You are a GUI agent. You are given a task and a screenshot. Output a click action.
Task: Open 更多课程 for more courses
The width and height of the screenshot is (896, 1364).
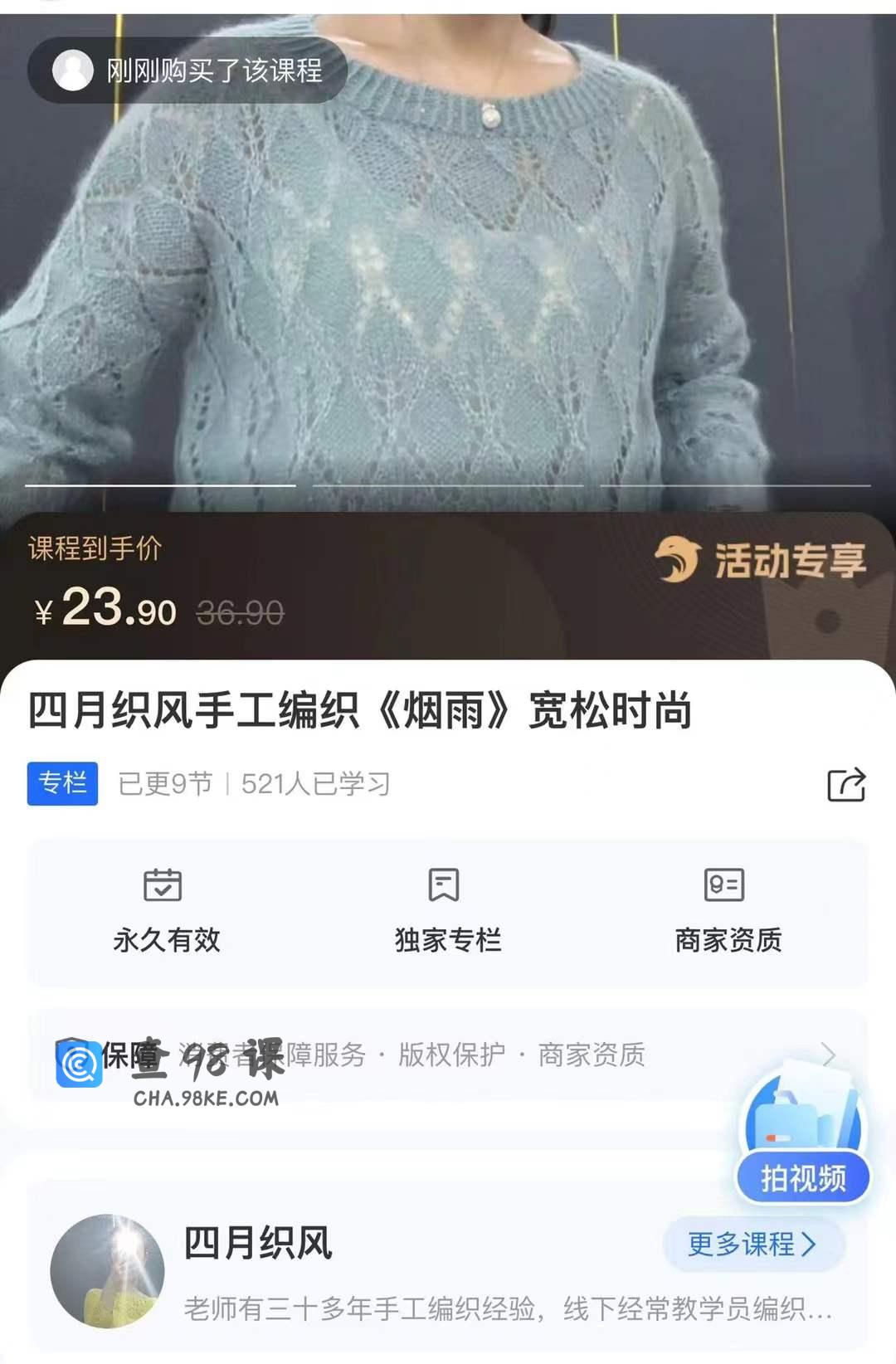click(753, 1244)
